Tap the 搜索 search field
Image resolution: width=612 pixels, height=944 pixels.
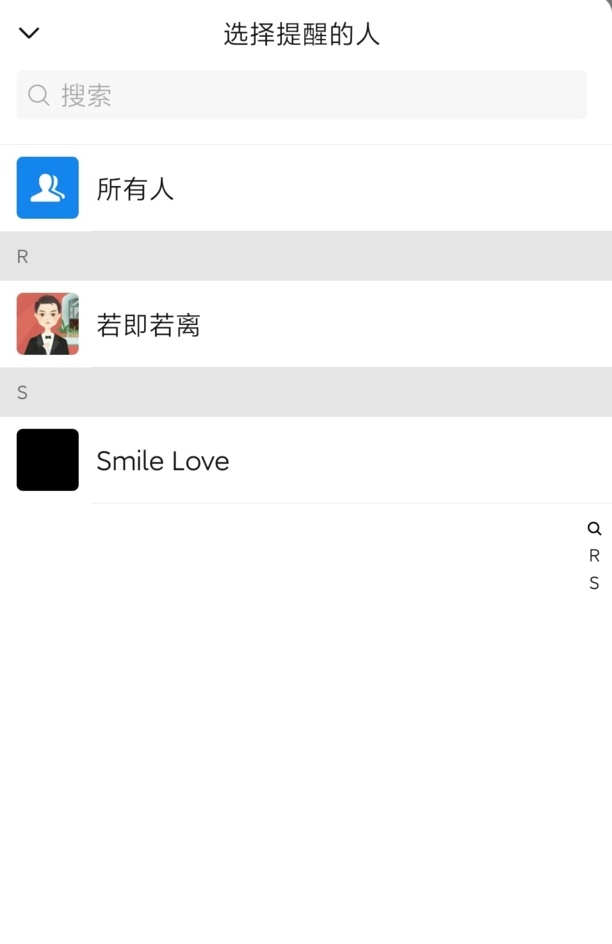point(301,95)
